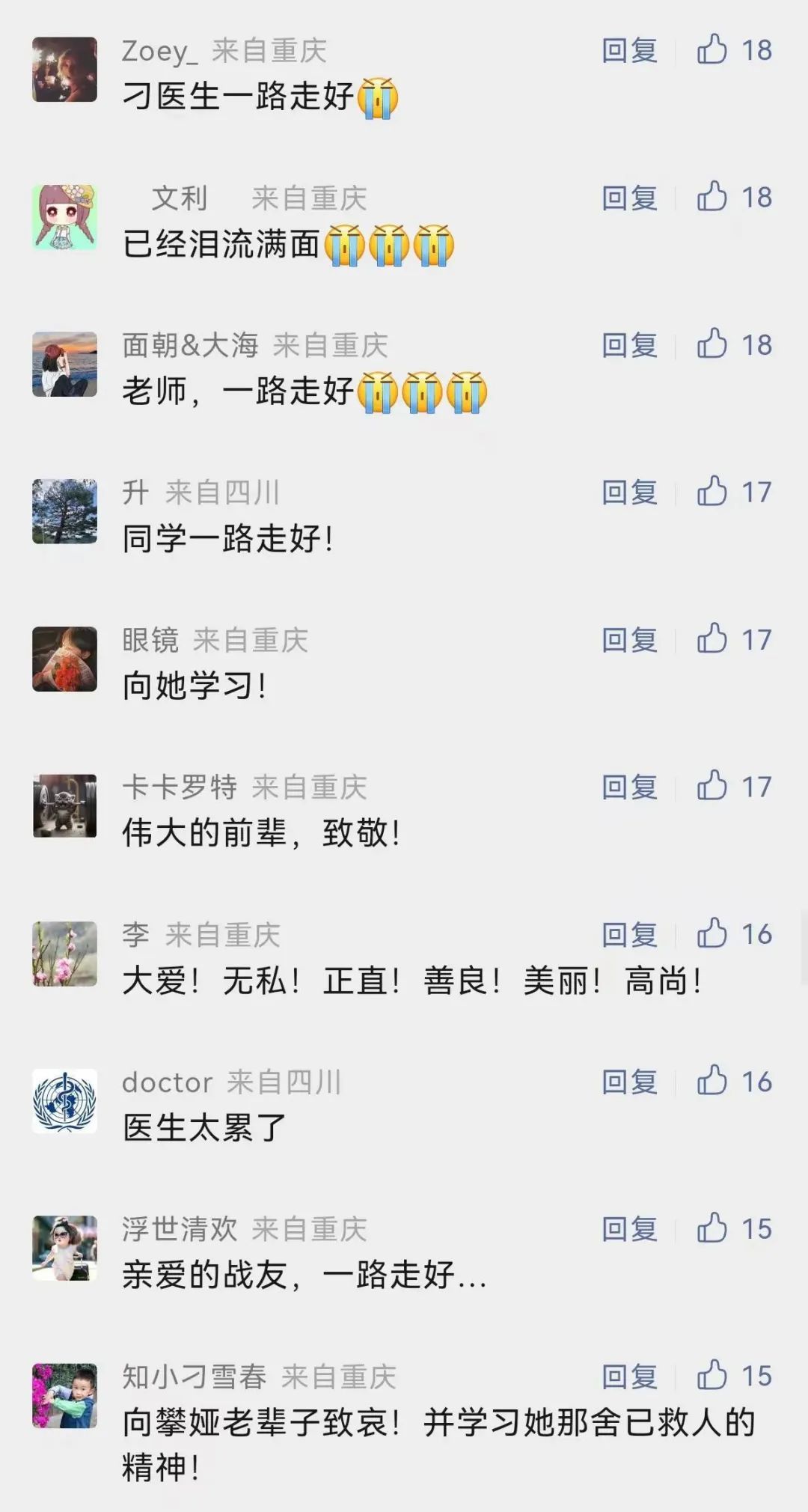Reply to 知小刁雪春's comment
The image size is (808, 1512).
point(629,1377)
